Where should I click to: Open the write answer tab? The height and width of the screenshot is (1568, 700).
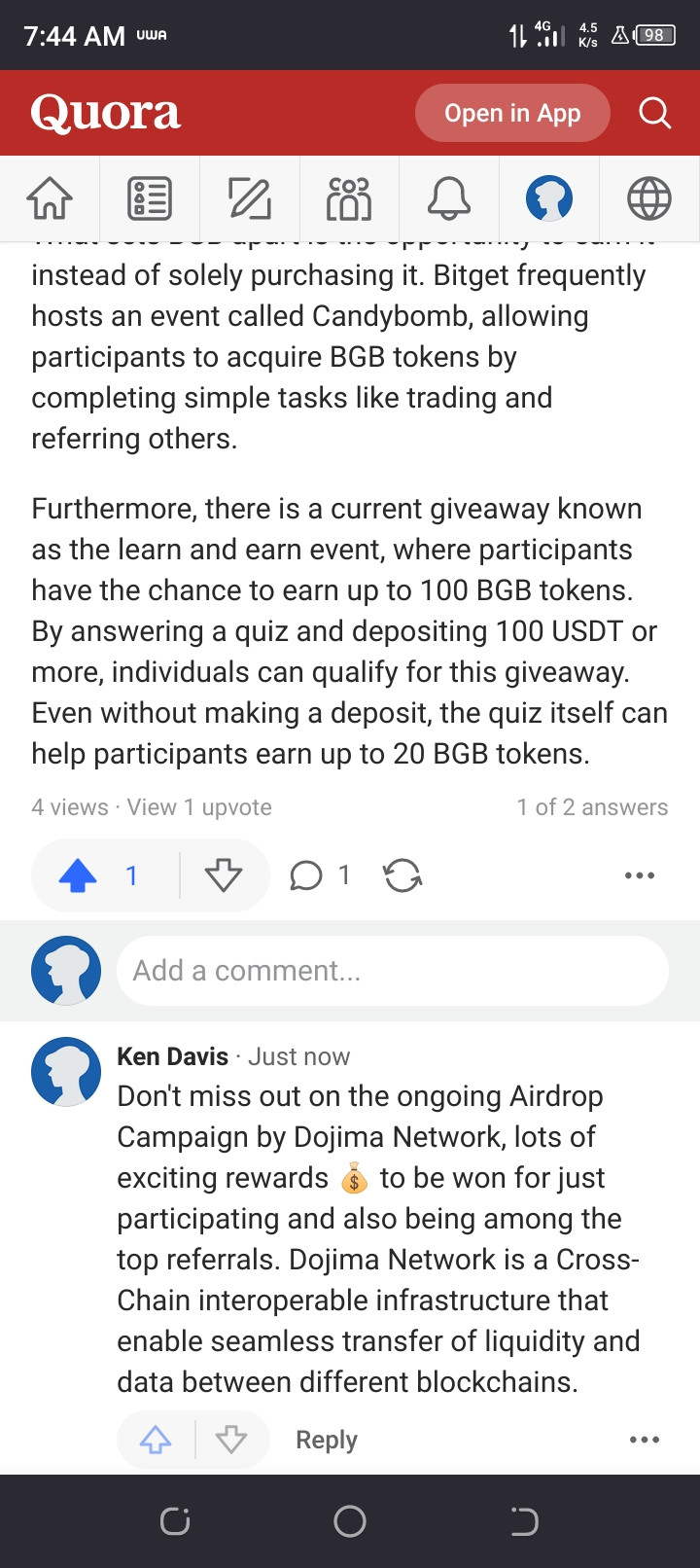[x=250, y=198]
